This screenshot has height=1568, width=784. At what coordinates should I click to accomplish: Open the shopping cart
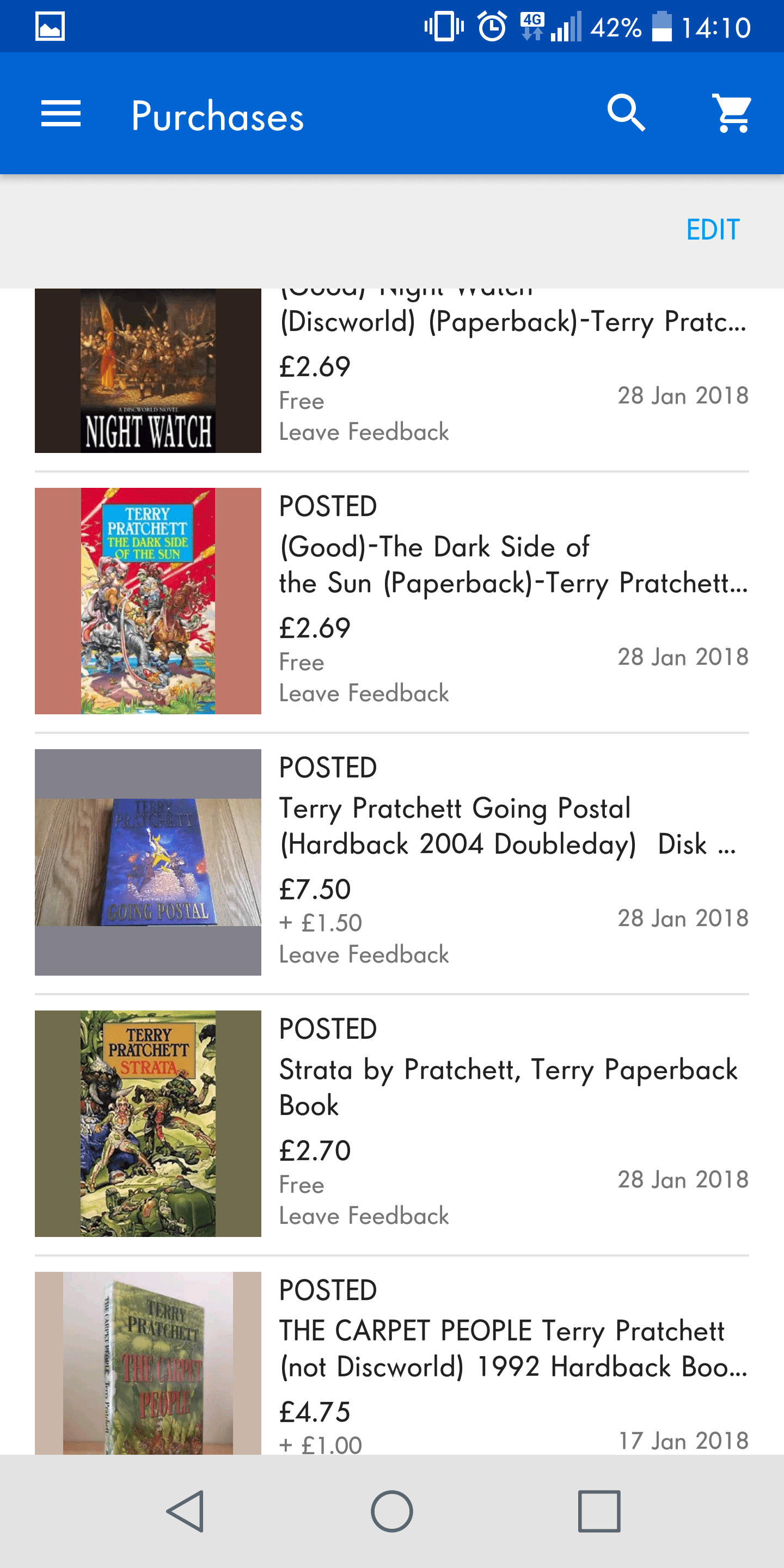(x=732, y=113)
